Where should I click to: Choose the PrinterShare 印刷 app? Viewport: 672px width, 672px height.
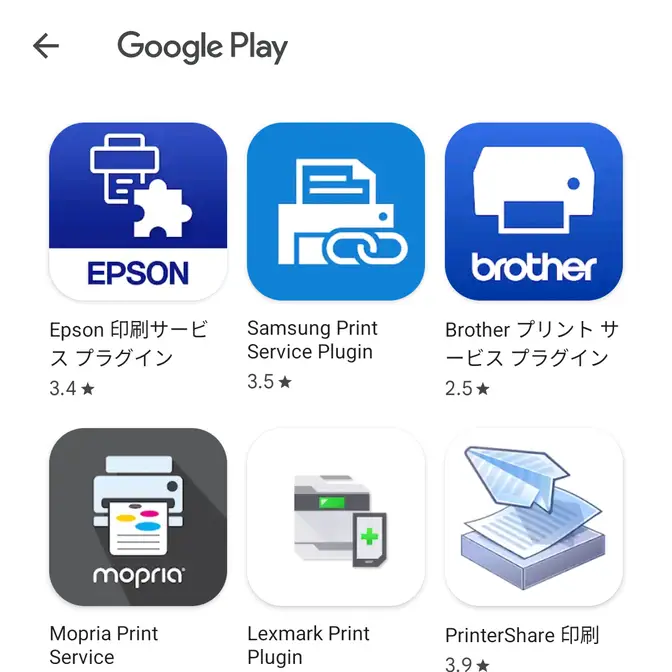[x=534, y=517]
